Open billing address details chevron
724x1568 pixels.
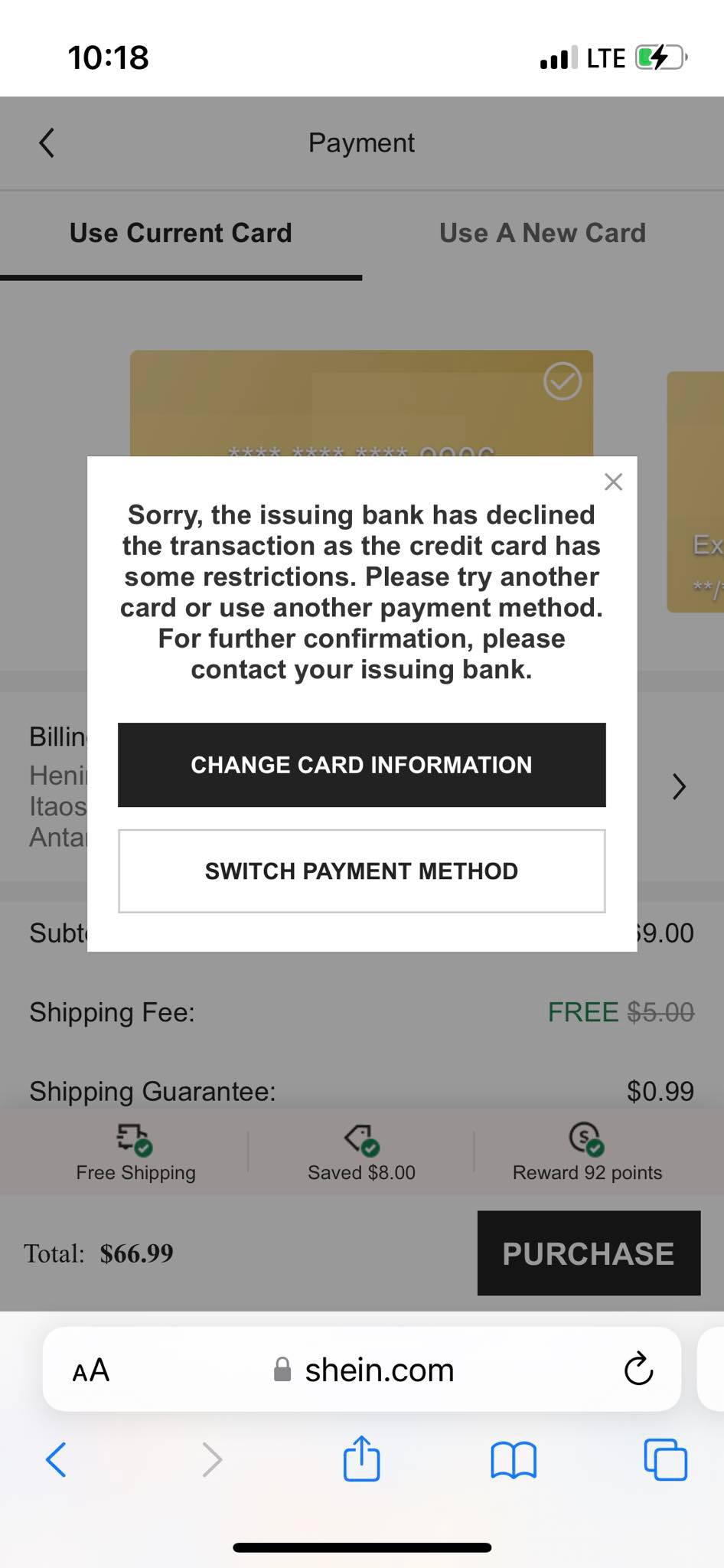[x=678, y=786]
